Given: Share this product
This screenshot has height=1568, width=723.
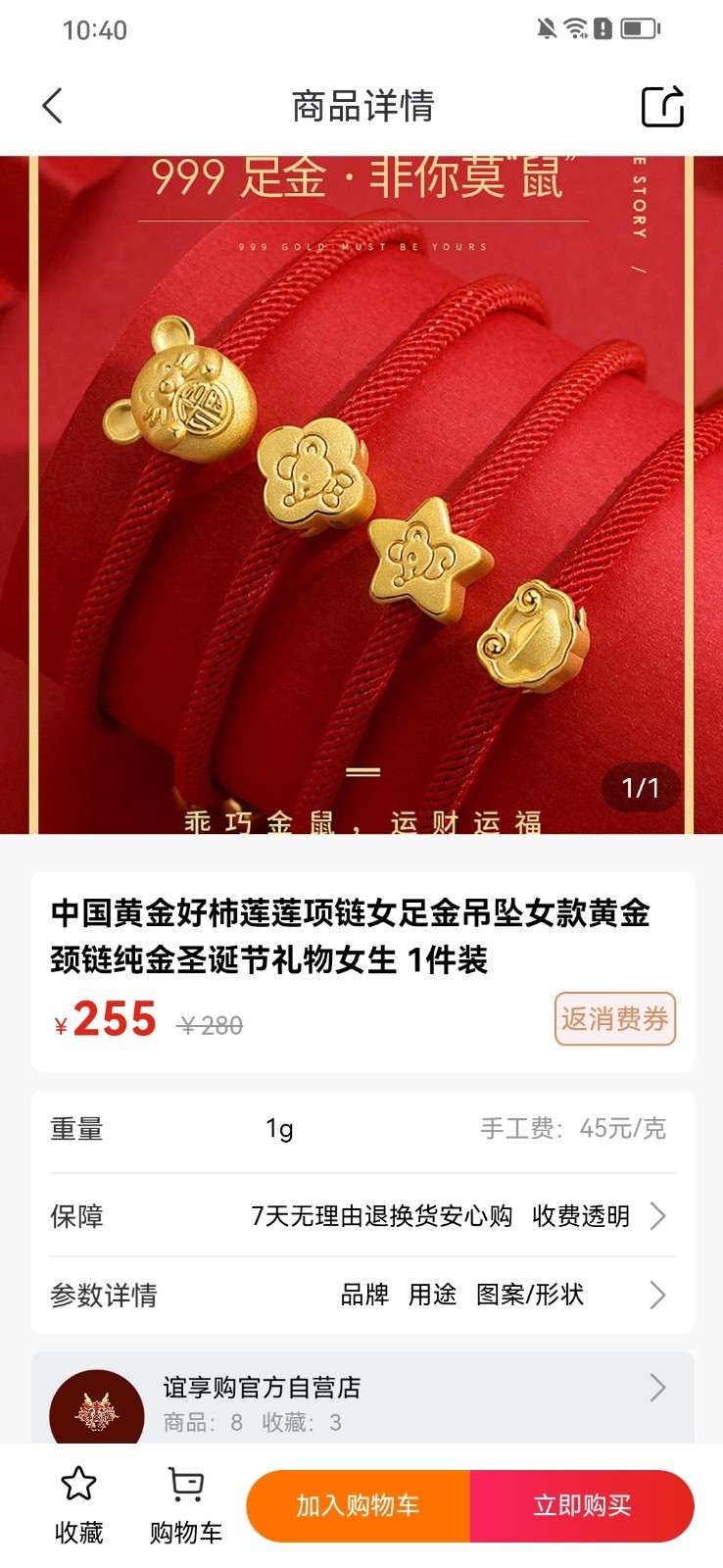Looking at the screenshot, I should pos(662,106).
